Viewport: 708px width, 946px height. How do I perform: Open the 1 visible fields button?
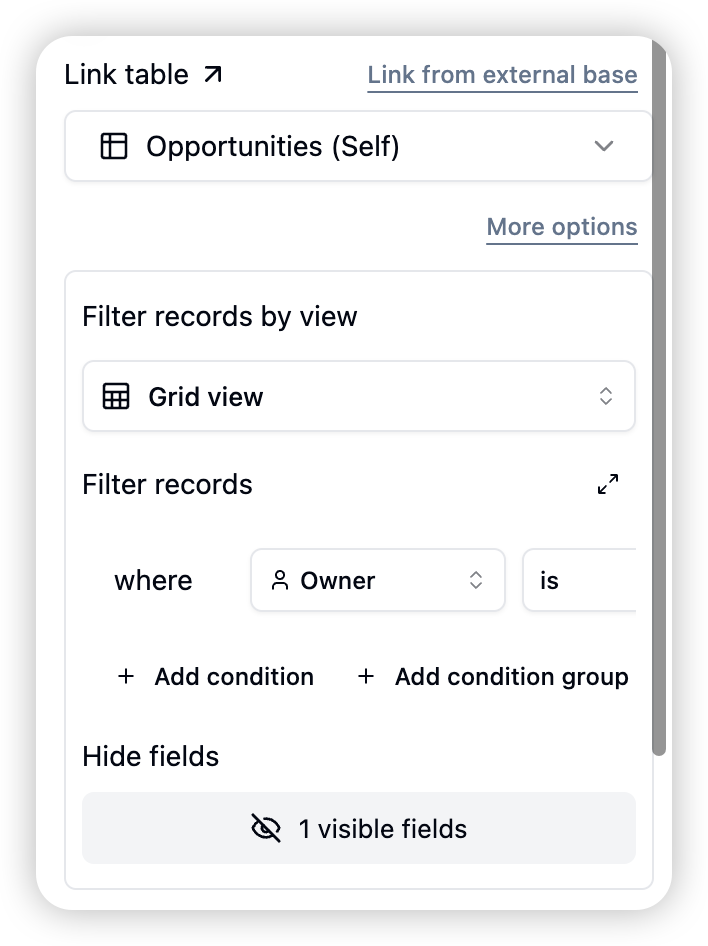click(358, 828)
